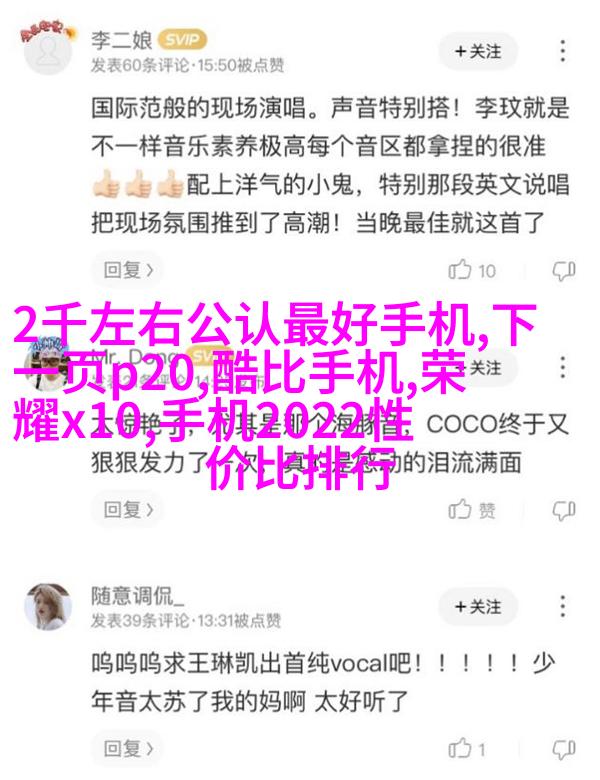
Task: Dislike 李二娘's comment
Action: coord(565,269)
